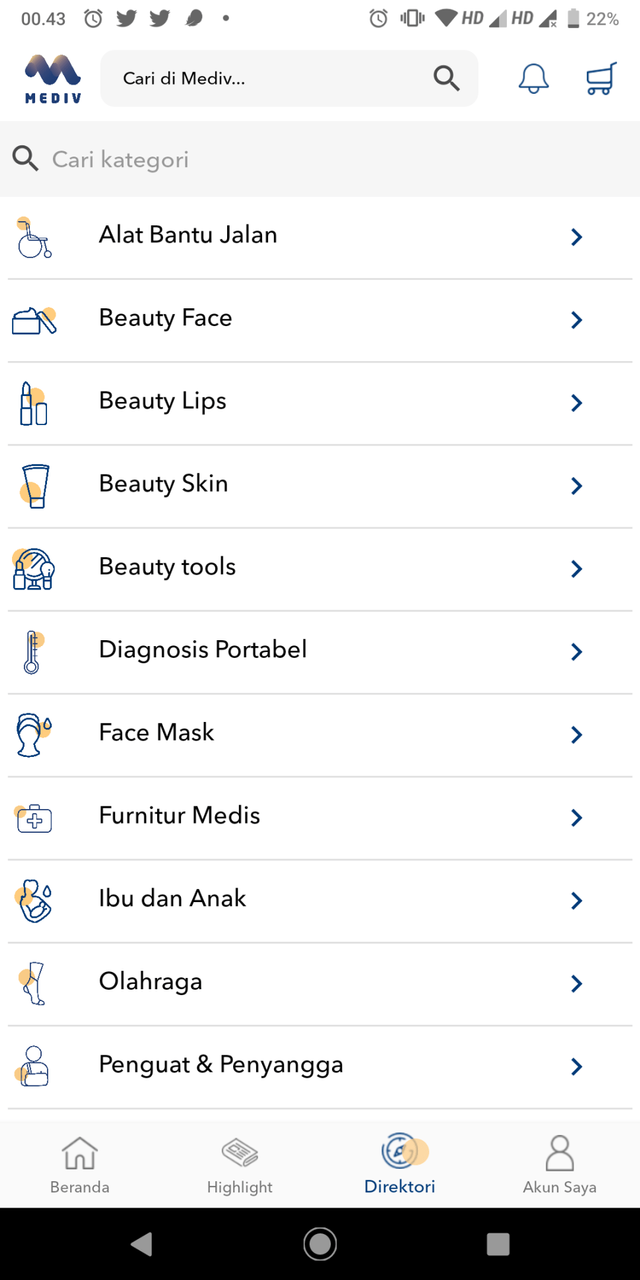Image resolution: width=640 pixels, height=1280 pixels.
Task: Select the Beauty Lips category
Action: 320,403
